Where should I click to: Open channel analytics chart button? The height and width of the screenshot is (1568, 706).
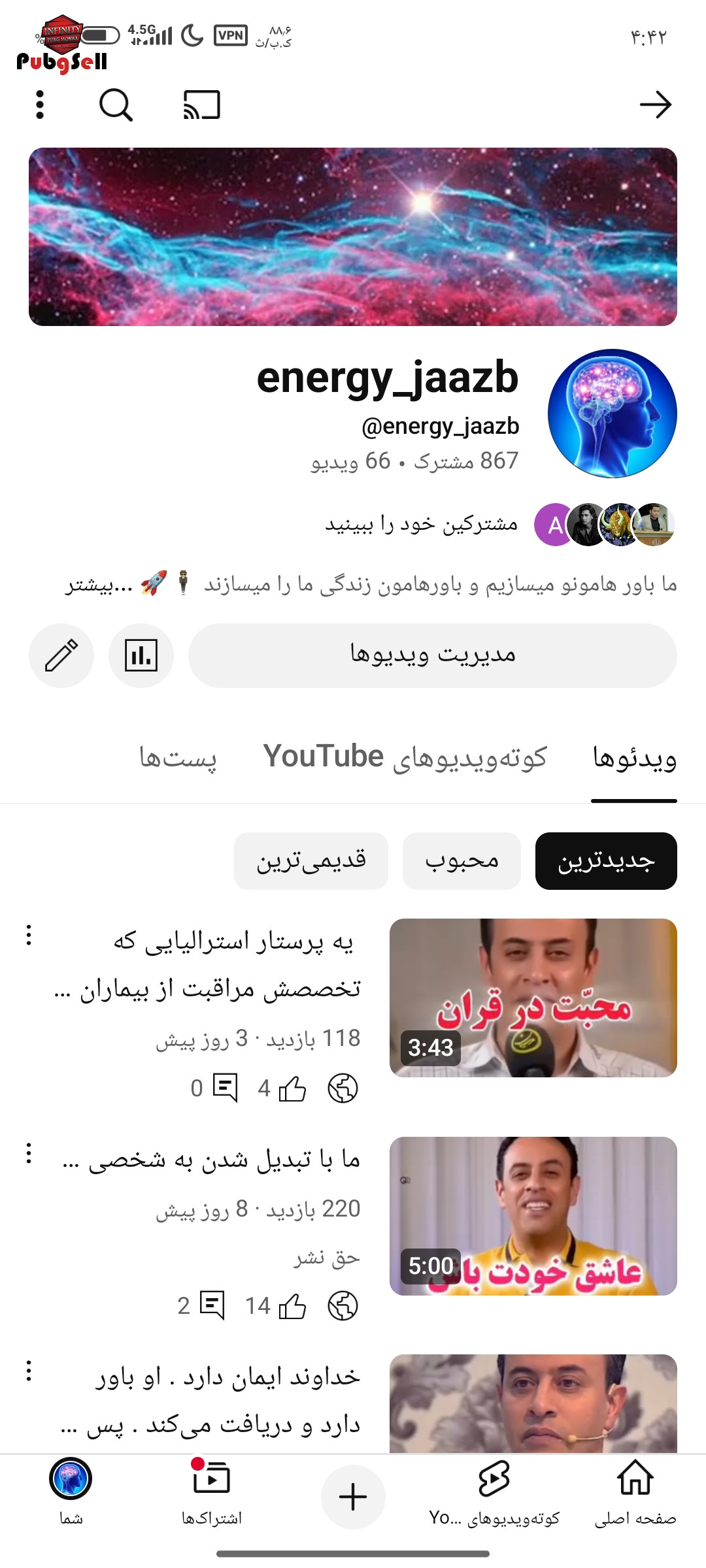141,655
